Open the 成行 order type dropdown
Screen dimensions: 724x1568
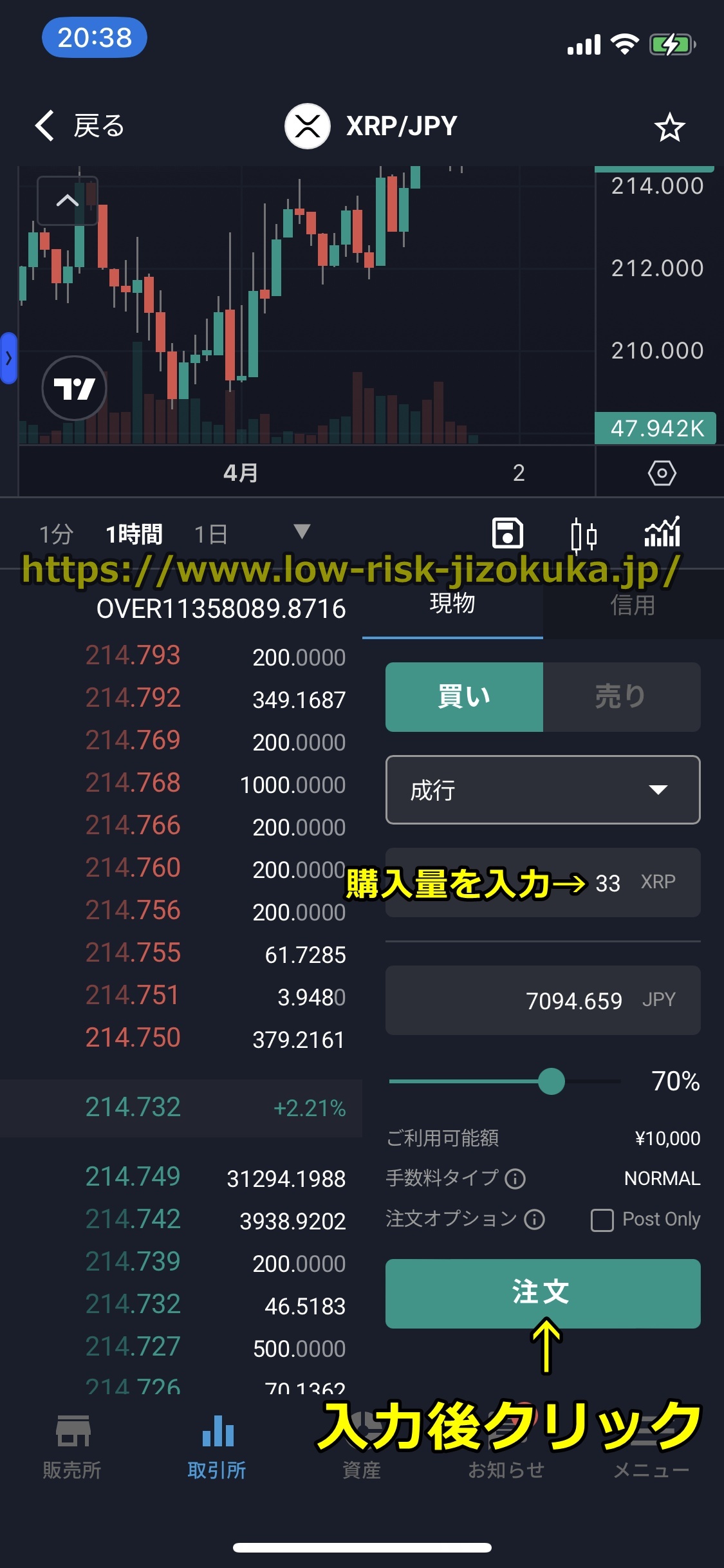543,790
